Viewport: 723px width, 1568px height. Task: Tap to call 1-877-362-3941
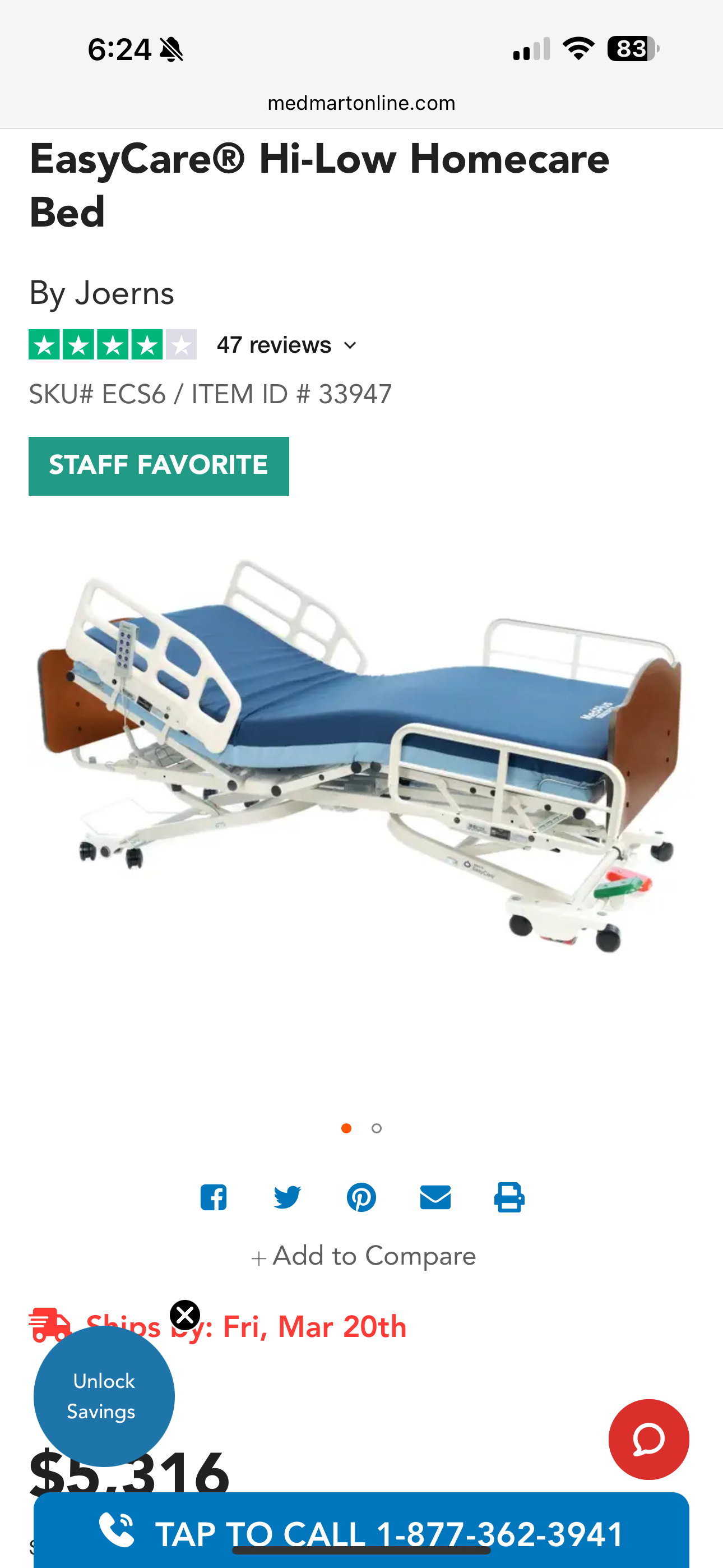point(361,1533)
